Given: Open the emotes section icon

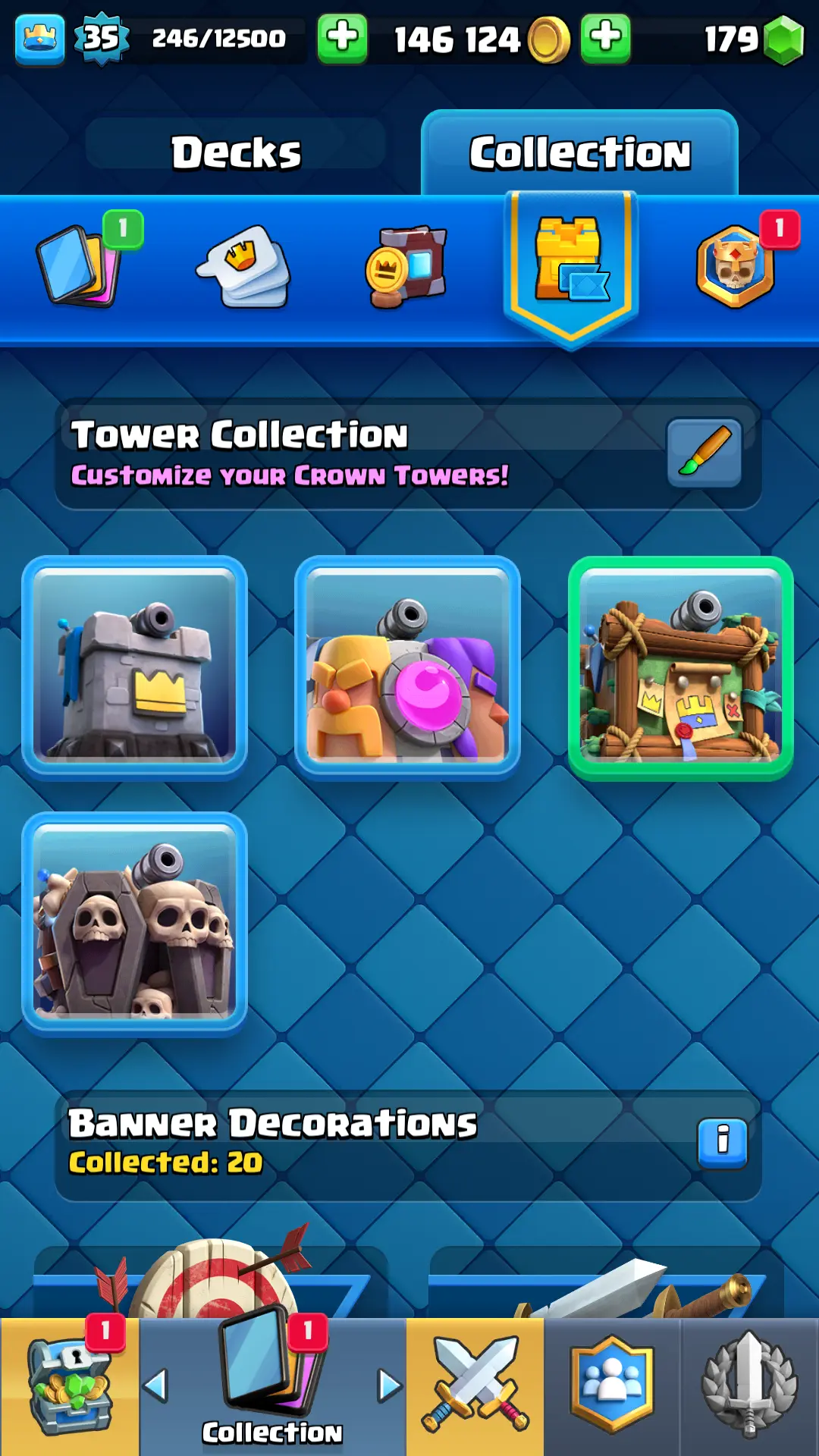Looking at the screenshot, I should [244, 265].
